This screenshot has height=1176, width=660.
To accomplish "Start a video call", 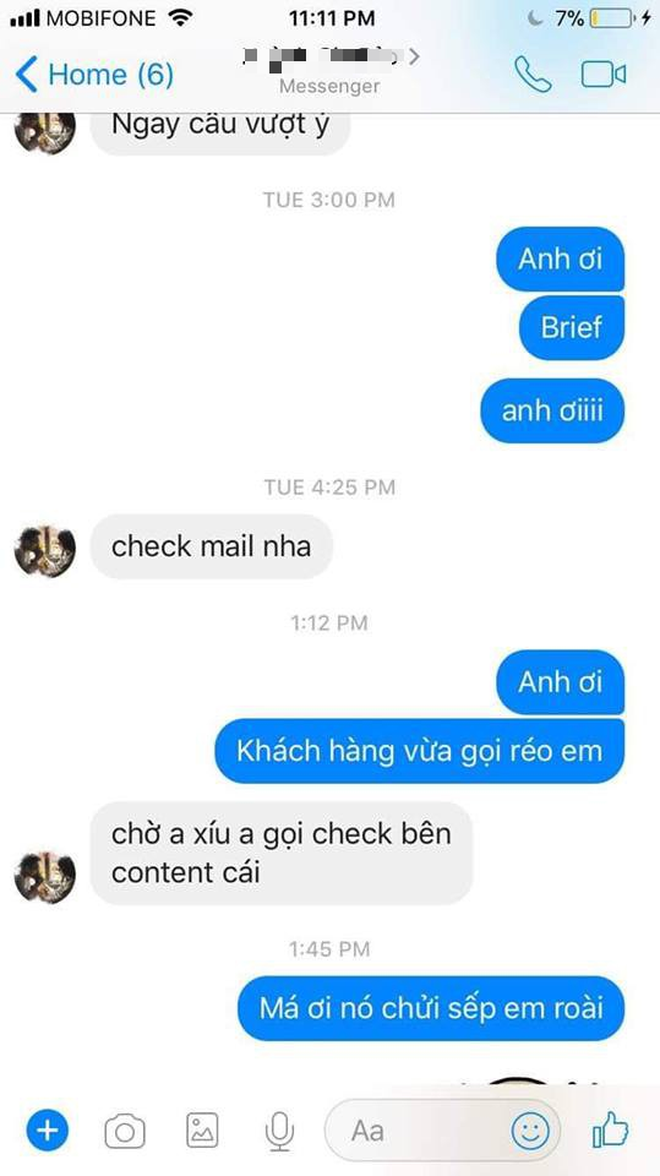I will point(603,75).
